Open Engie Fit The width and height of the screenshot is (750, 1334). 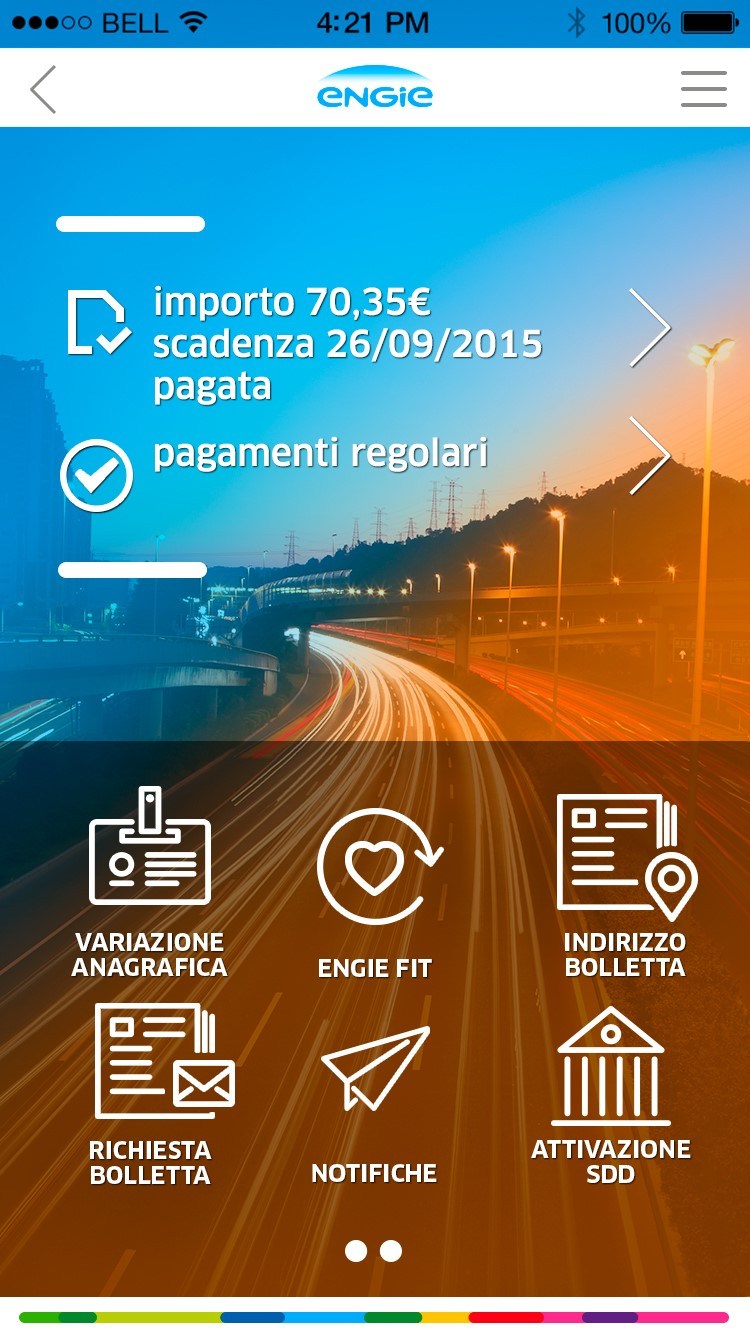pyautogui.click(x=375, y=890)
